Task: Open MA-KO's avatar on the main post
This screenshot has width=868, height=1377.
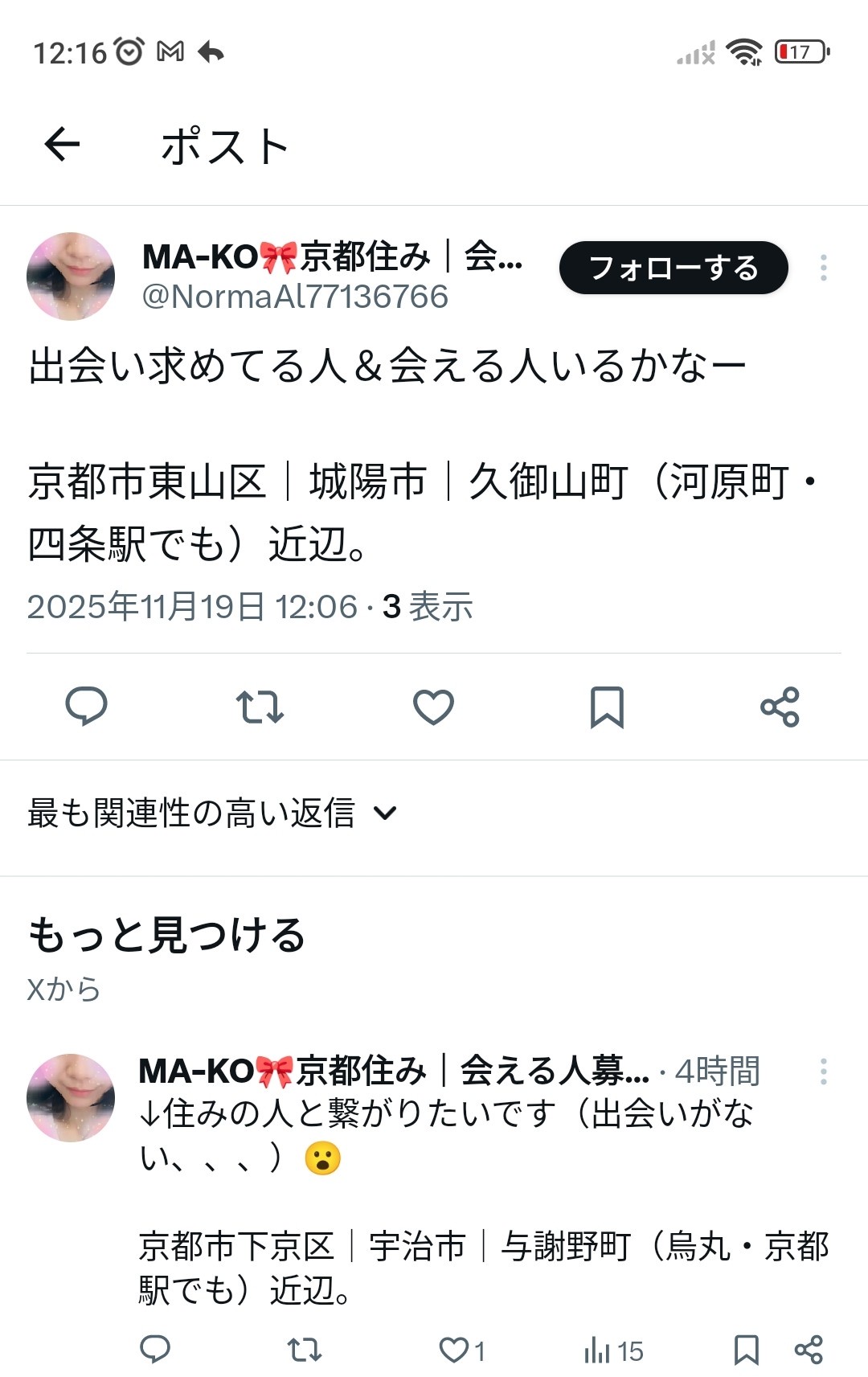Action: [x=71, y=277]
